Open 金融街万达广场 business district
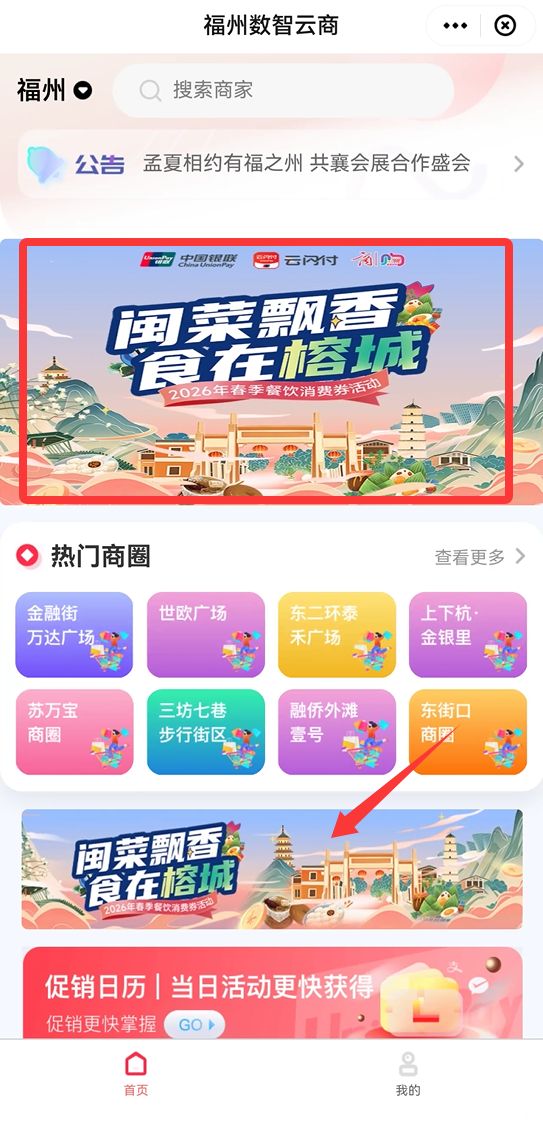Image resolution: width=543 pixels, height=1124 pixels. 74,634
